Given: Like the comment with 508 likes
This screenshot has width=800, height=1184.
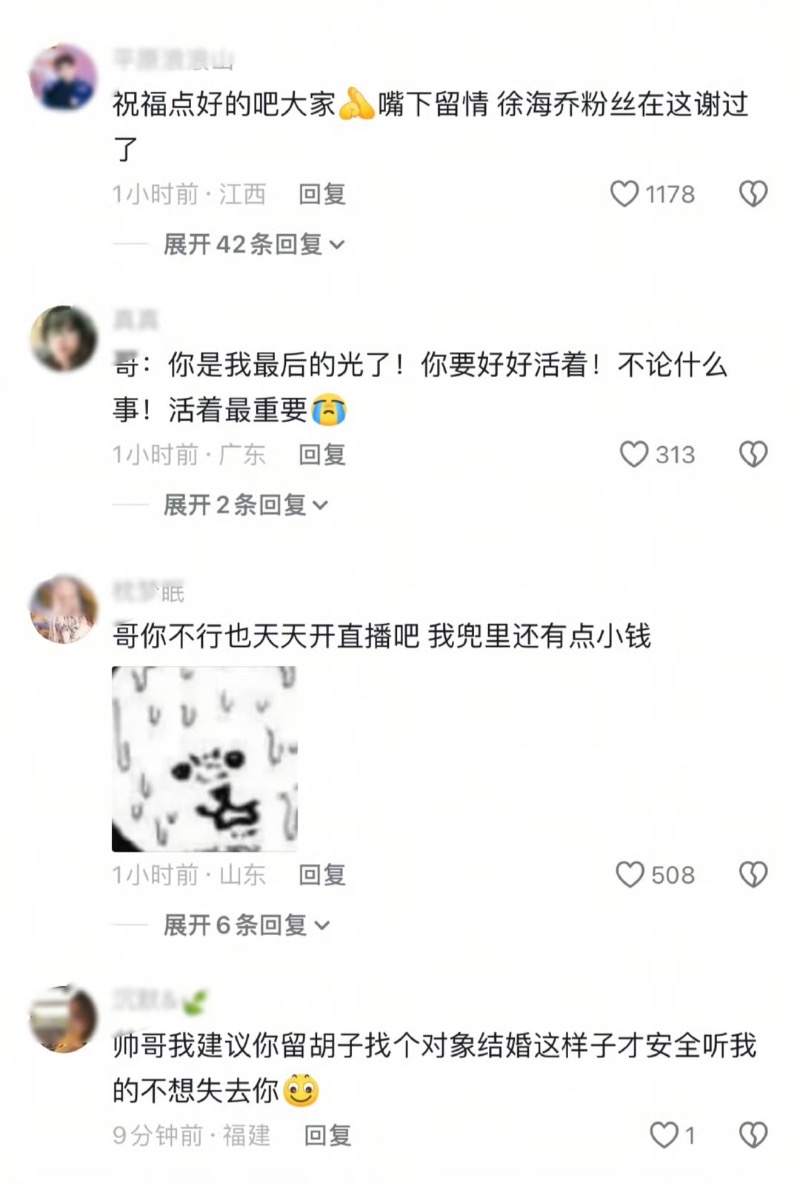Looking at the screenshot, I should (630, 875).
